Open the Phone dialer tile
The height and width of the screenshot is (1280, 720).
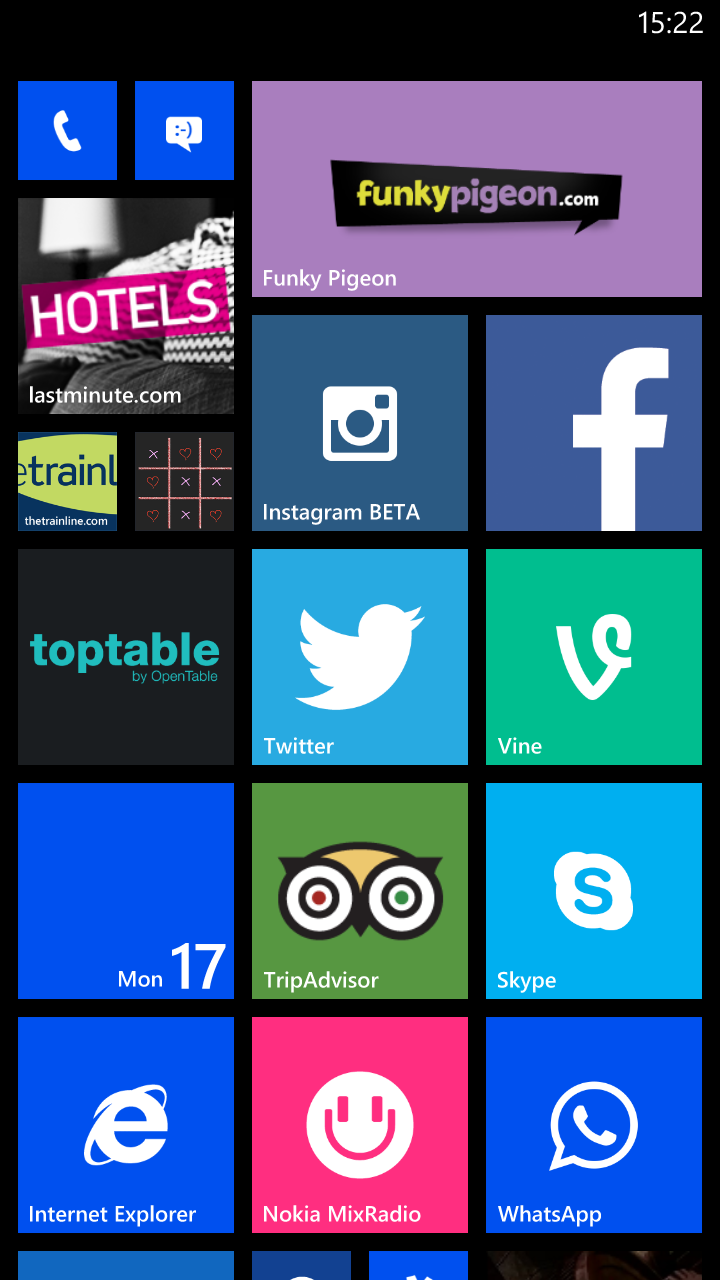pos(66,130)
